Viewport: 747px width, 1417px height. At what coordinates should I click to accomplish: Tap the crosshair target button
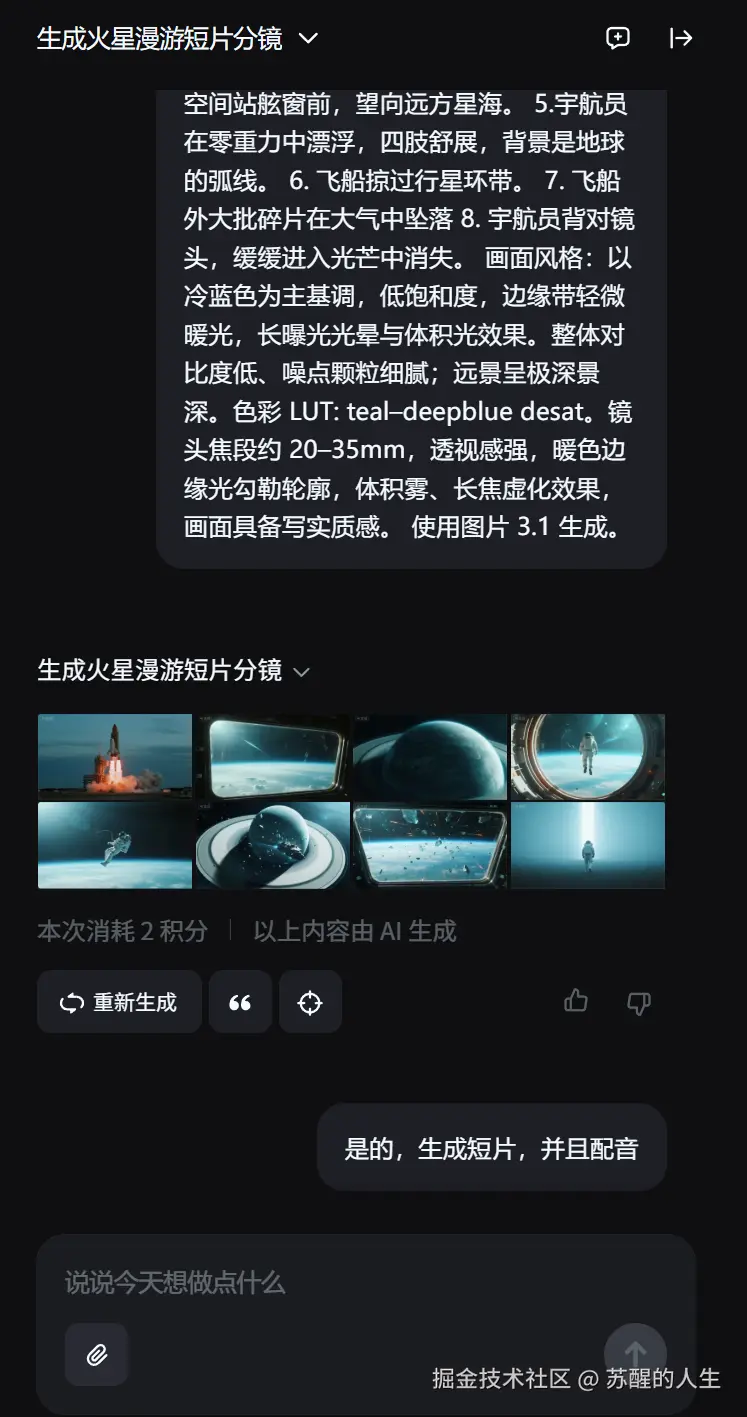[310, 1002]
